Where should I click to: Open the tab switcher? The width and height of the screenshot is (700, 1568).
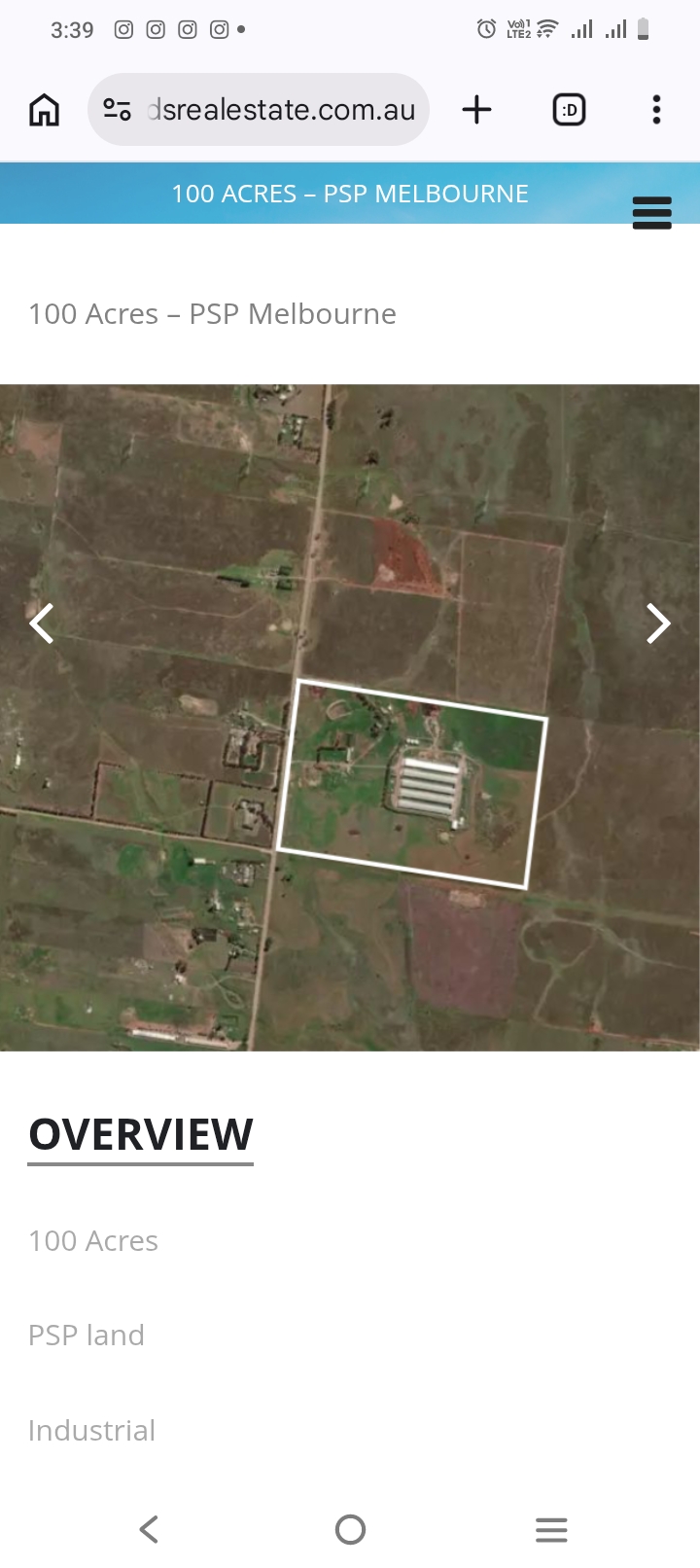[x=569, y=110]
